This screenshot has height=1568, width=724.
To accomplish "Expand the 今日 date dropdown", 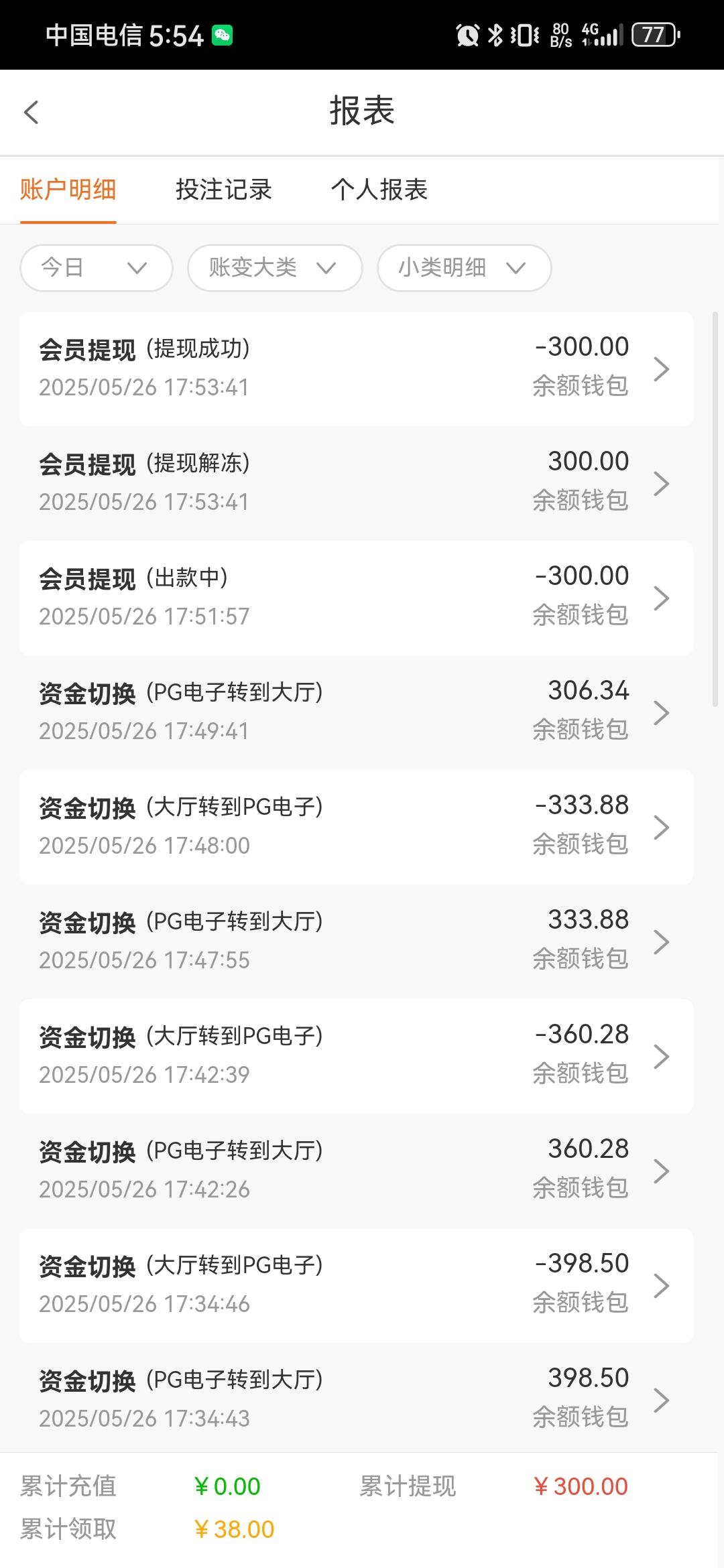I will coord(96,268).
